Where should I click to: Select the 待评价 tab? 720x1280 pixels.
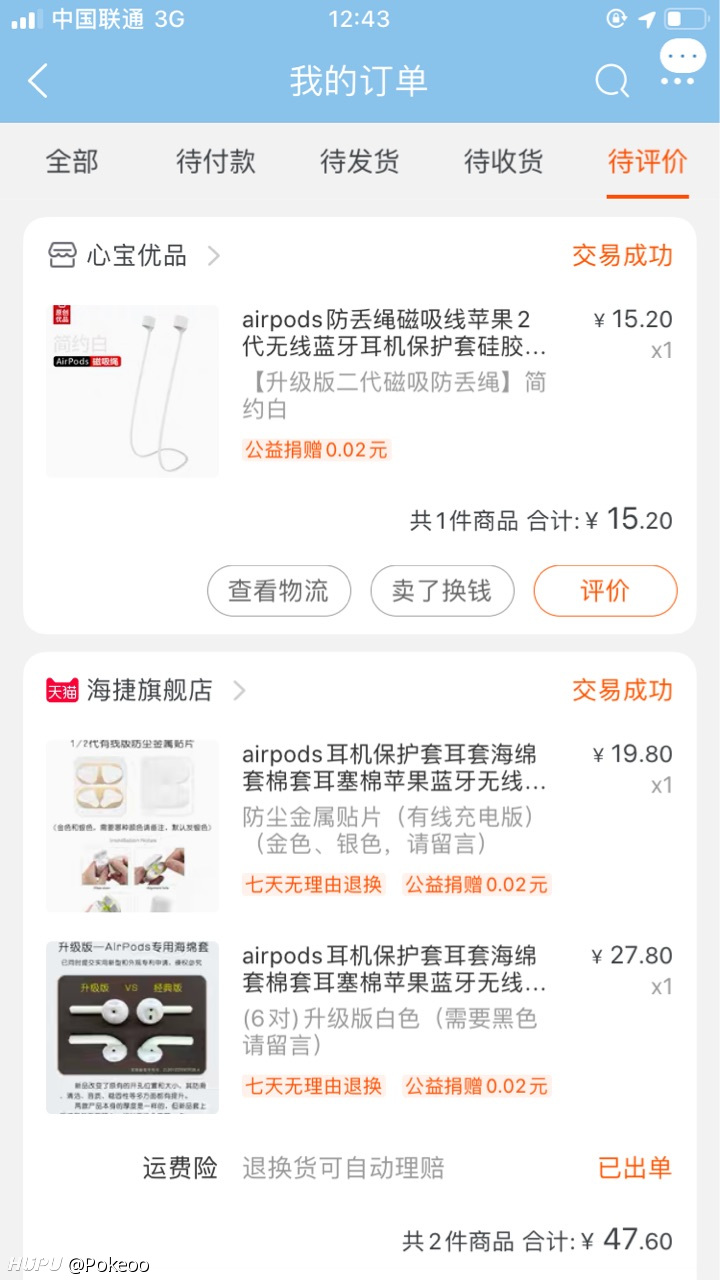(x=648, y=161)
